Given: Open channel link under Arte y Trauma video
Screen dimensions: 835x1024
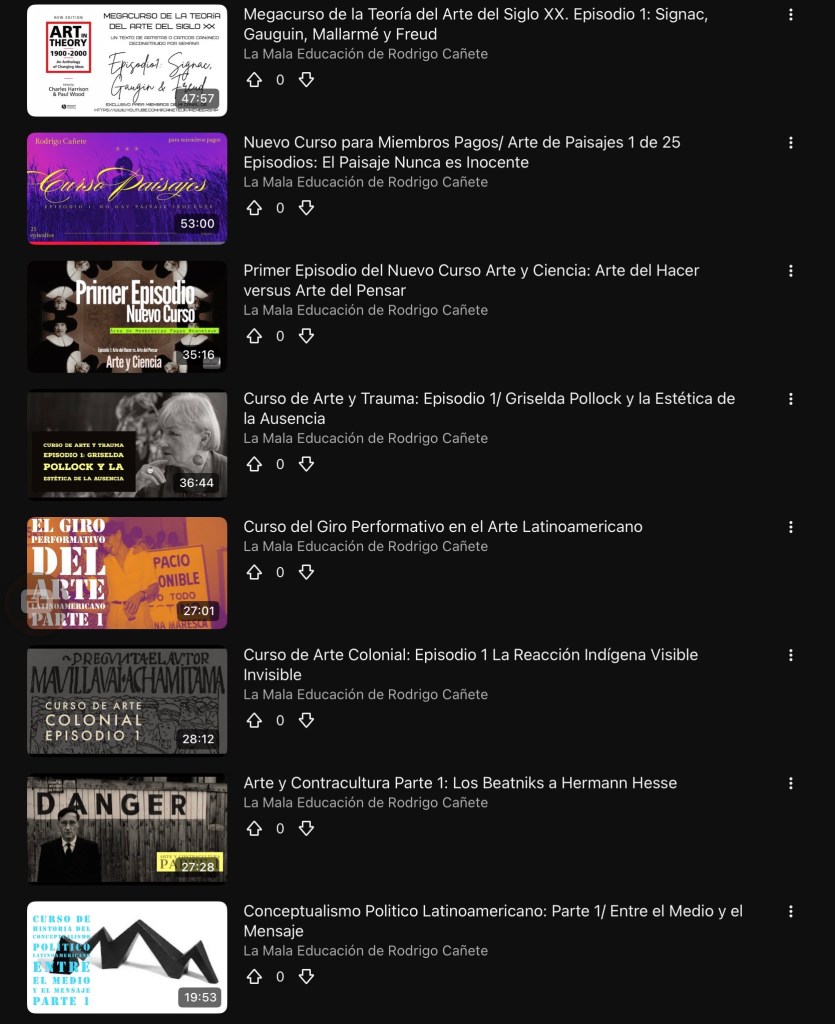Looking at the screenshot, I should click(365, 438).
